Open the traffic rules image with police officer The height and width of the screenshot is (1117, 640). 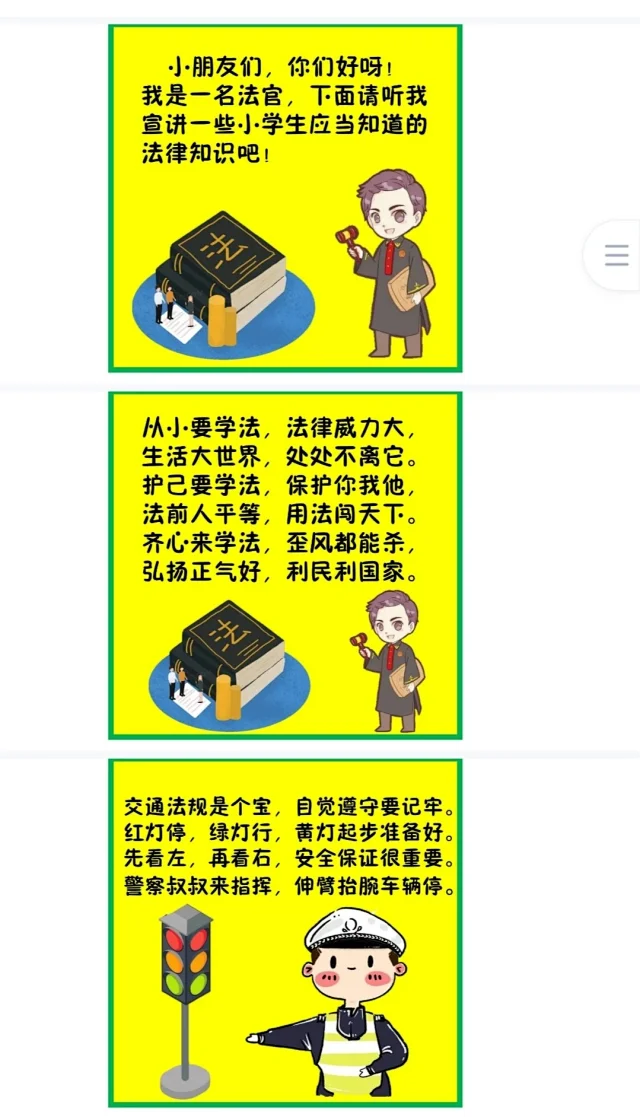pyautogui.click(x=285, y=932)
